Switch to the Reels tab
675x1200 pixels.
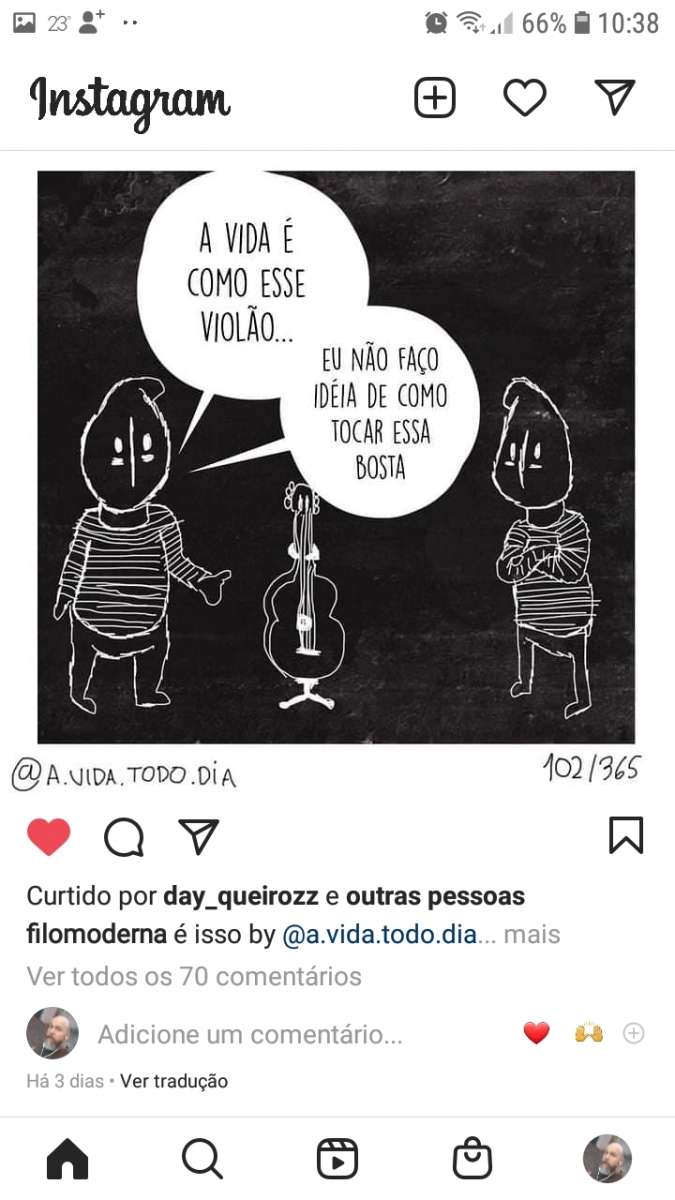tap(337, 1159)
